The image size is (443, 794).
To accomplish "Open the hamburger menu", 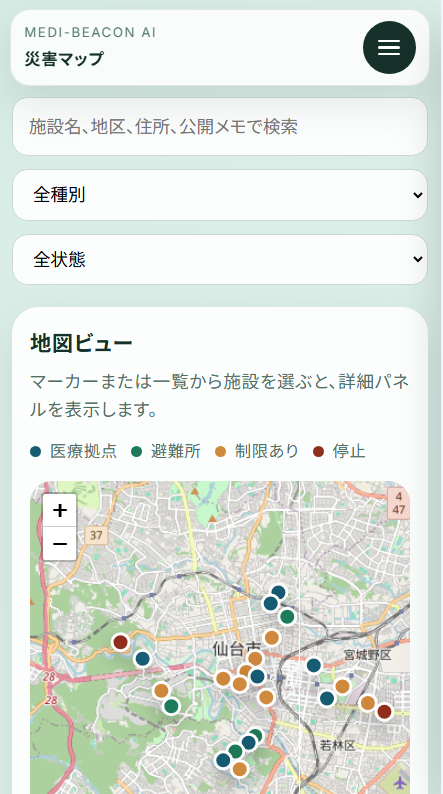I will (x=389, y=48).
